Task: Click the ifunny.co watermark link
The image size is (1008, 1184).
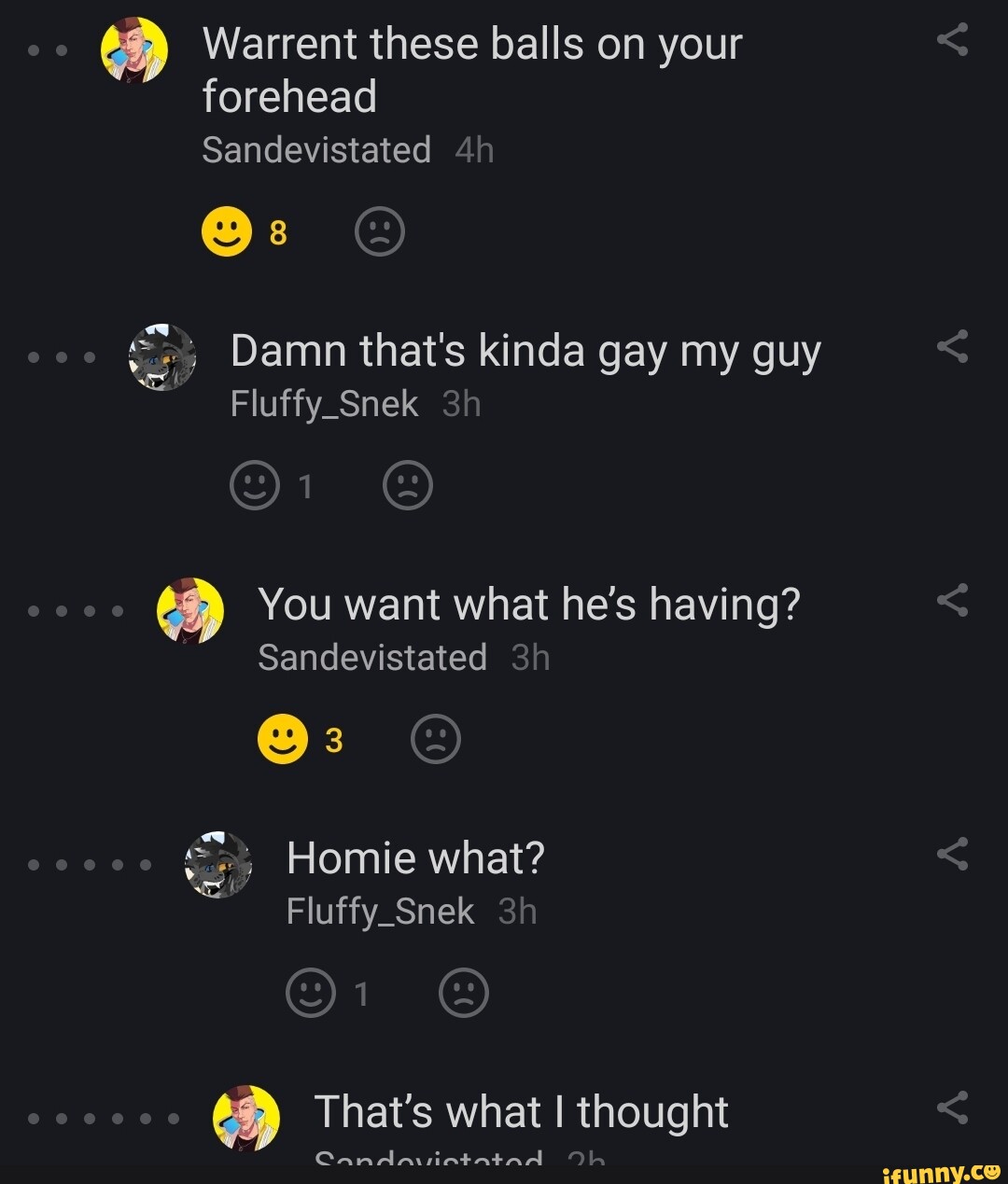Action: (x=940, y=1171)
